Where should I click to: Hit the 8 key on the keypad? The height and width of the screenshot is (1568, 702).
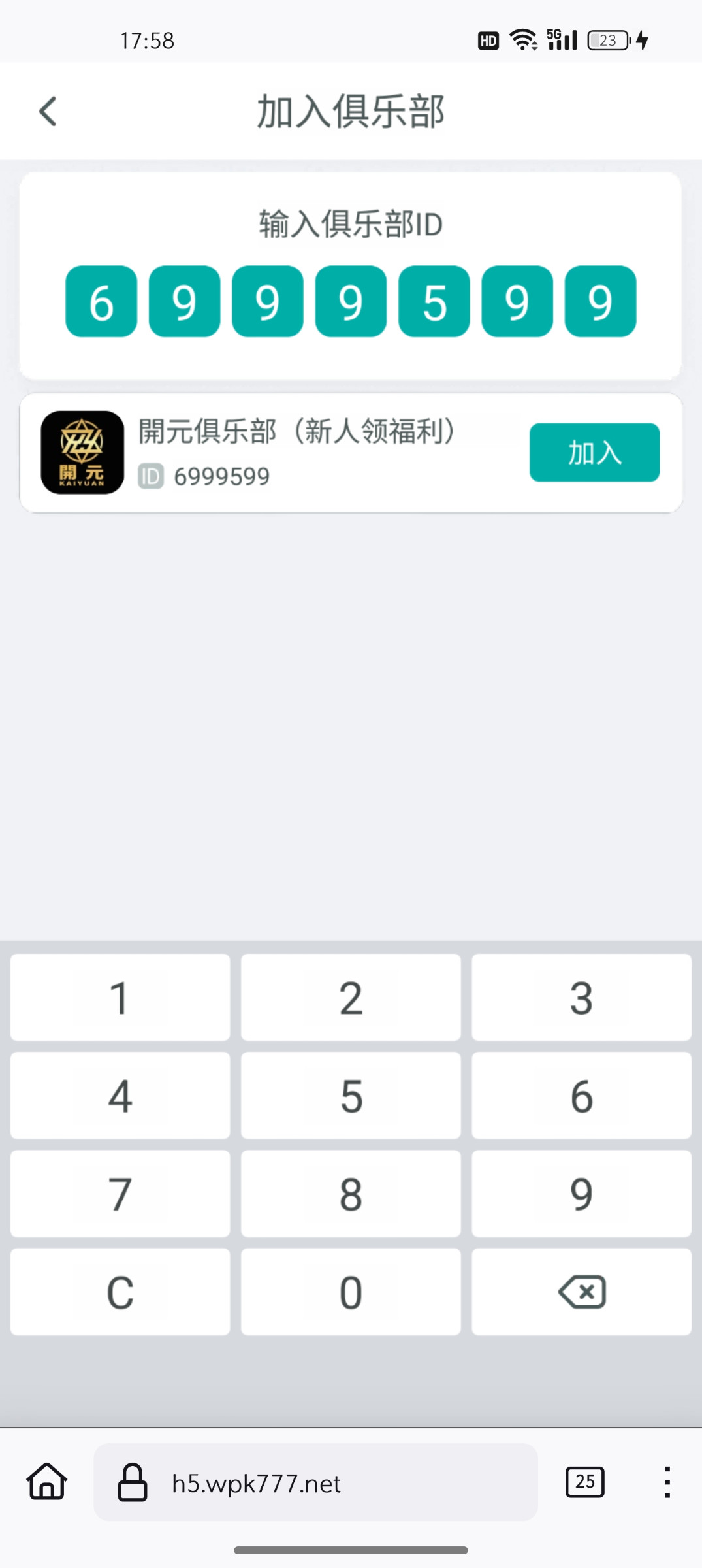click(x=351, y=1194)
